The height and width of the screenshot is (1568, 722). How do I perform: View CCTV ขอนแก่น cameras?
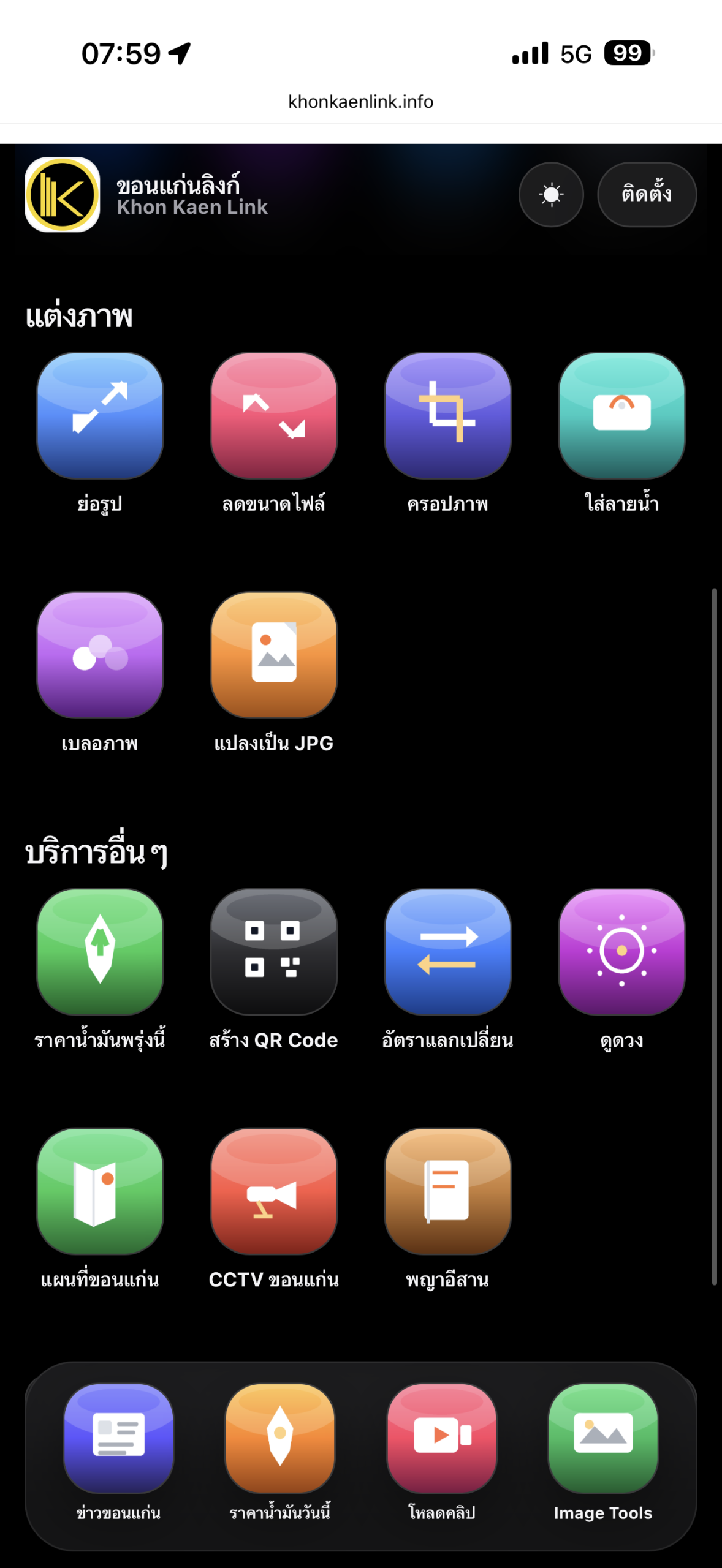pos(274,1192)
